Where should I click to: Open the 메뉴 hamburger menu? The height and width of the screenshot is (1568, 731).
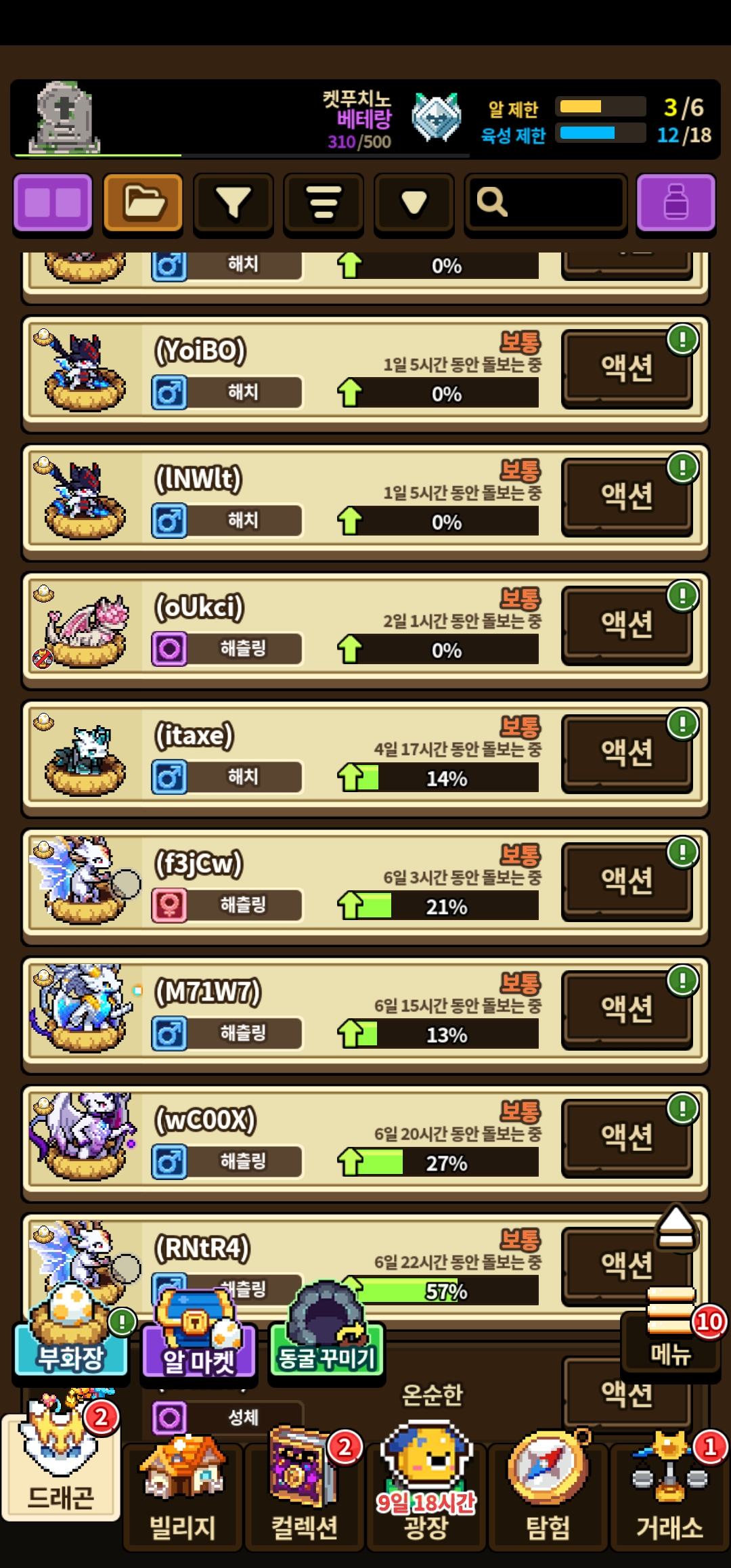(670, 1341)
